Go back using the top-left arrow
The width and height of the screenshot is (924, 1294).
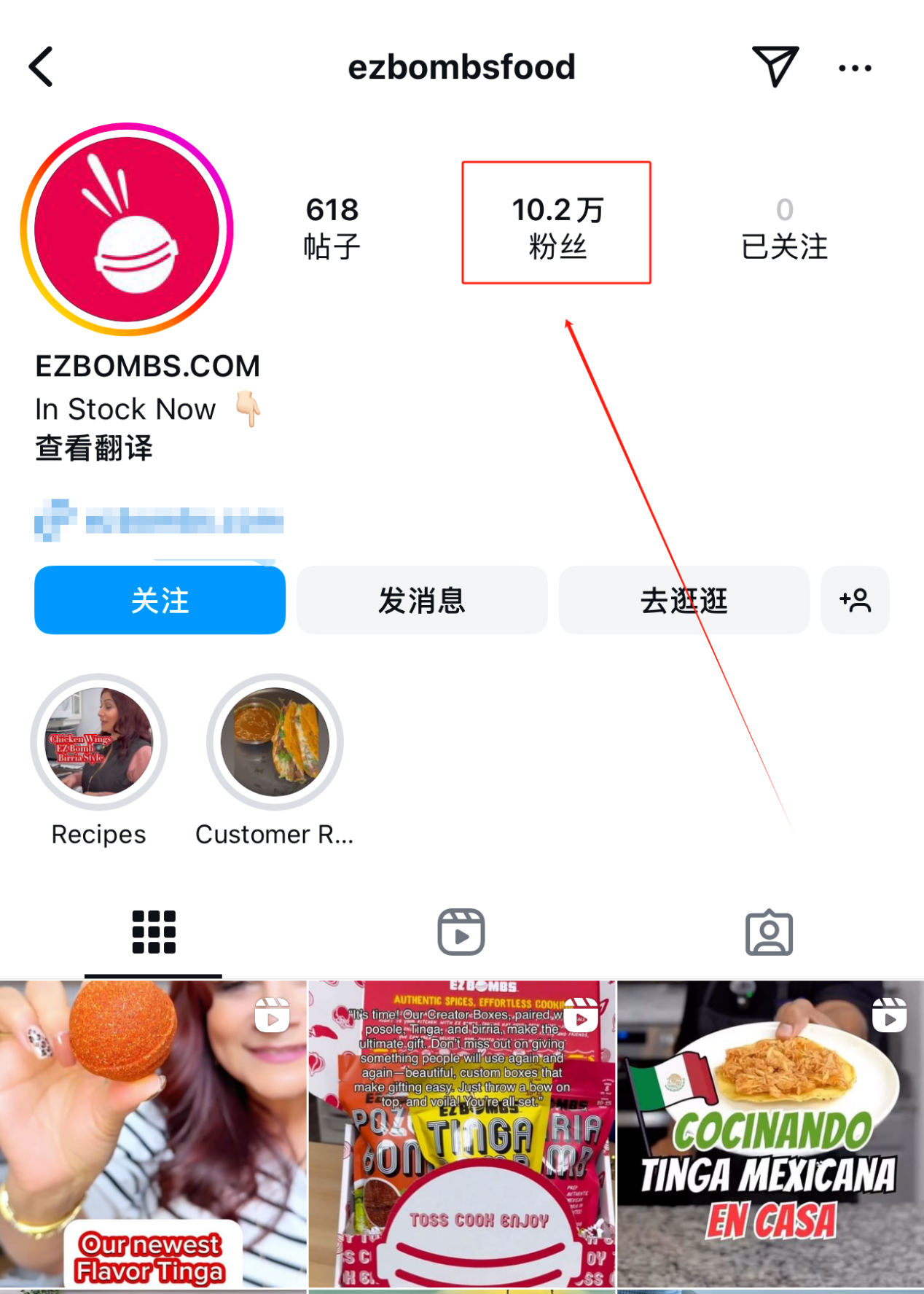[x=41, y=67]
